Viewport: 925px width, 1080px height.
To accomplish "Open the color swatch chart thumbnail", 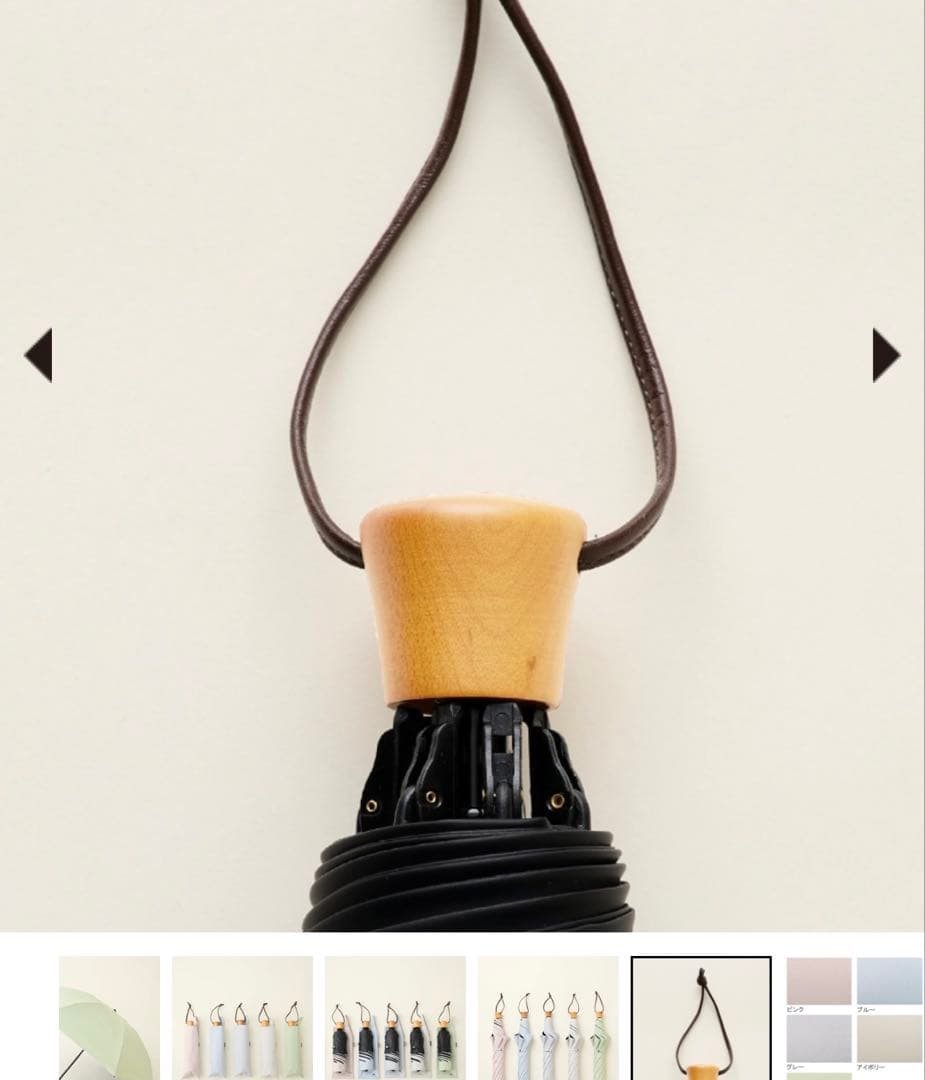I will tap(854, 1018).
